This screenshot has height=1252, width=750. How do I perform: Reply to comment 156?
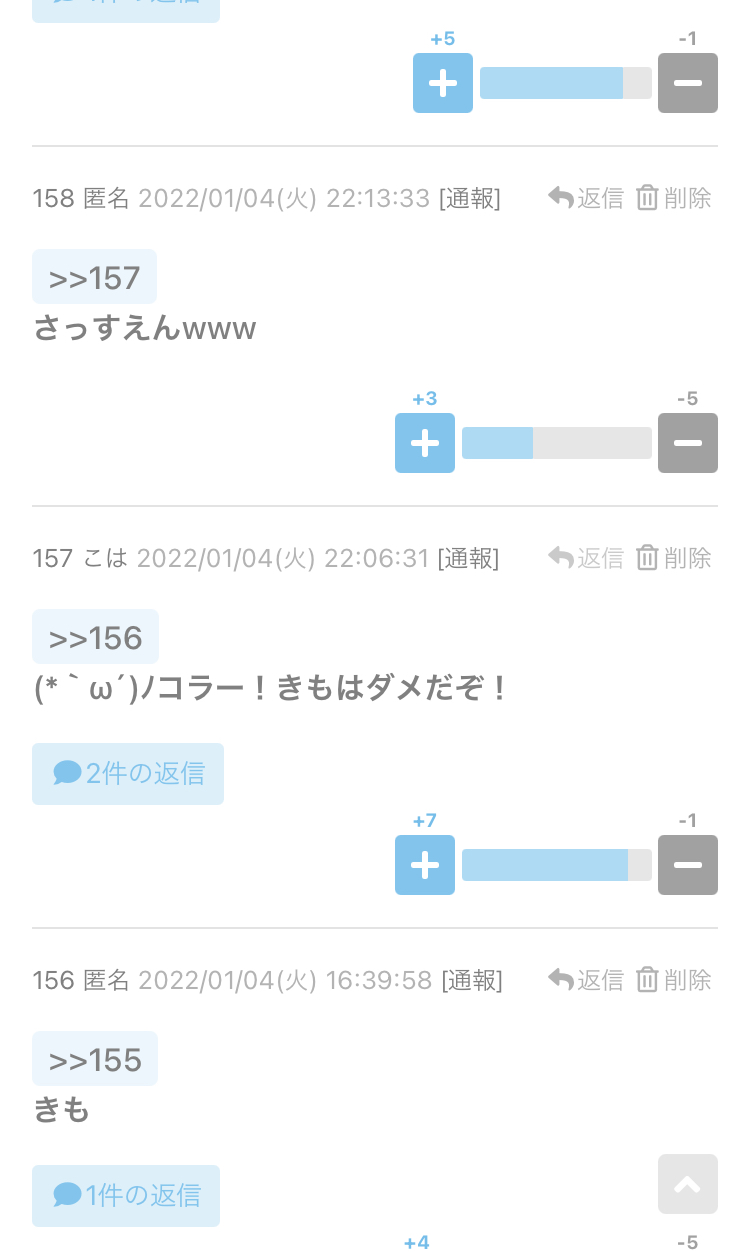(x=586, y=980)
